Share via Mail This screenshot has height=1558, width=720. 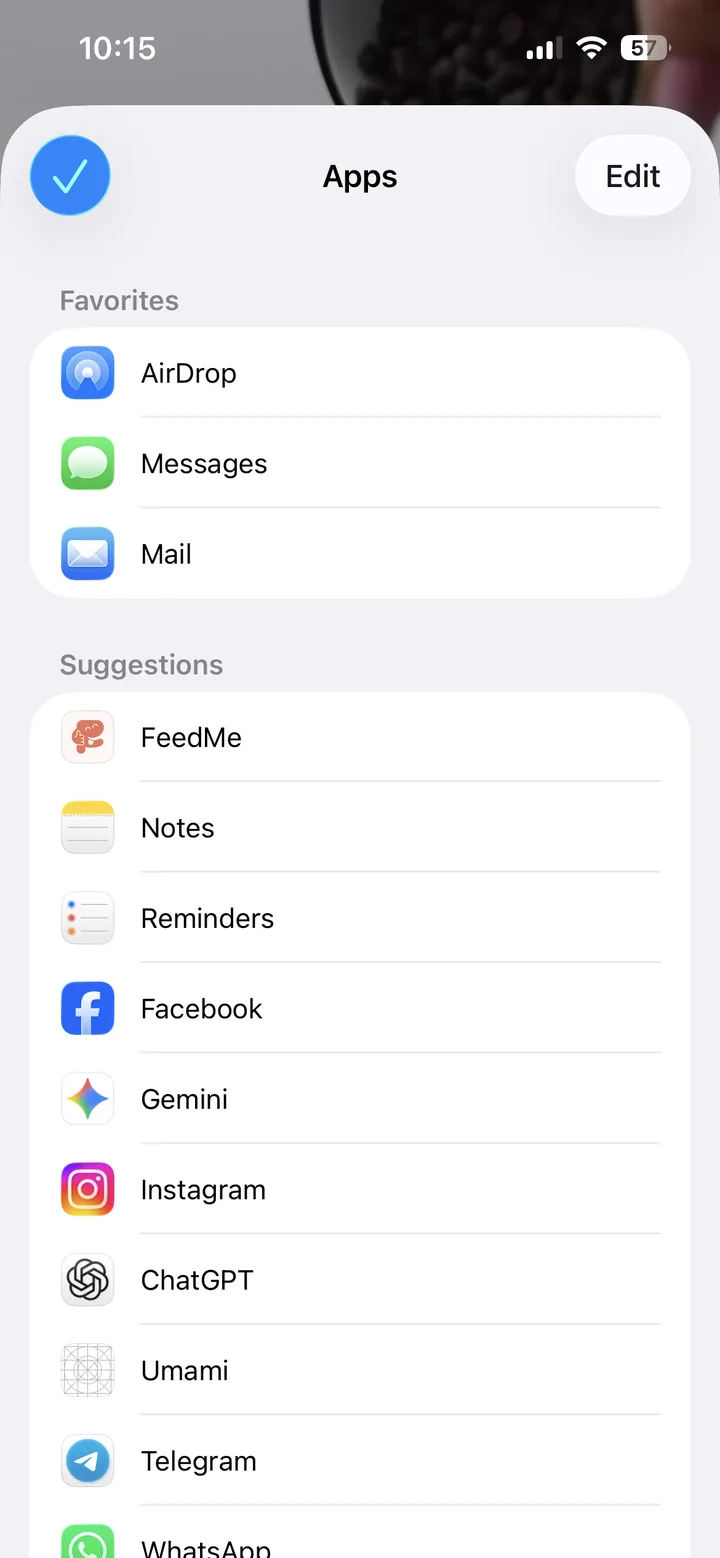(x=360, y=554)
